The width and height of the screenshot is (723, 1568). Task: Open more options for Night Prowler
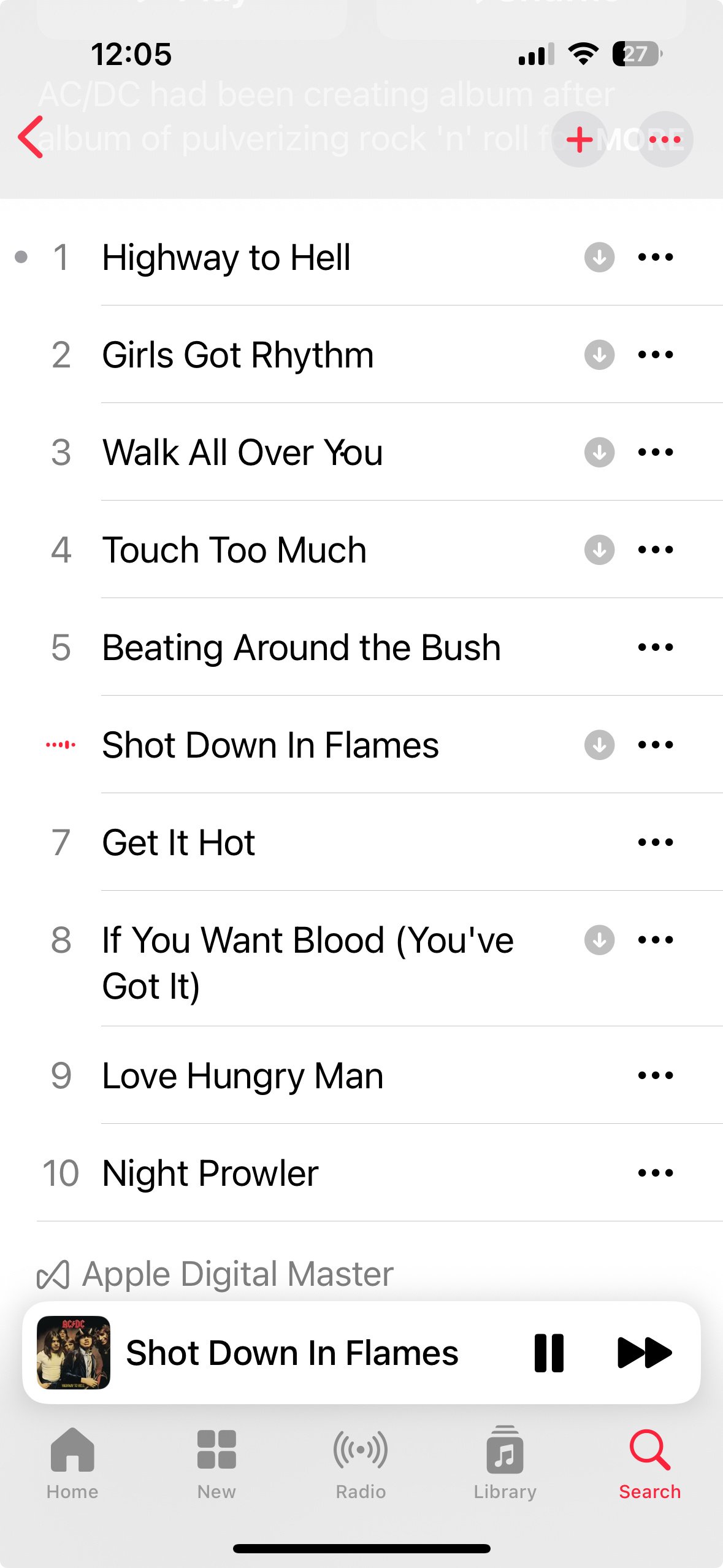(655, 1173)
